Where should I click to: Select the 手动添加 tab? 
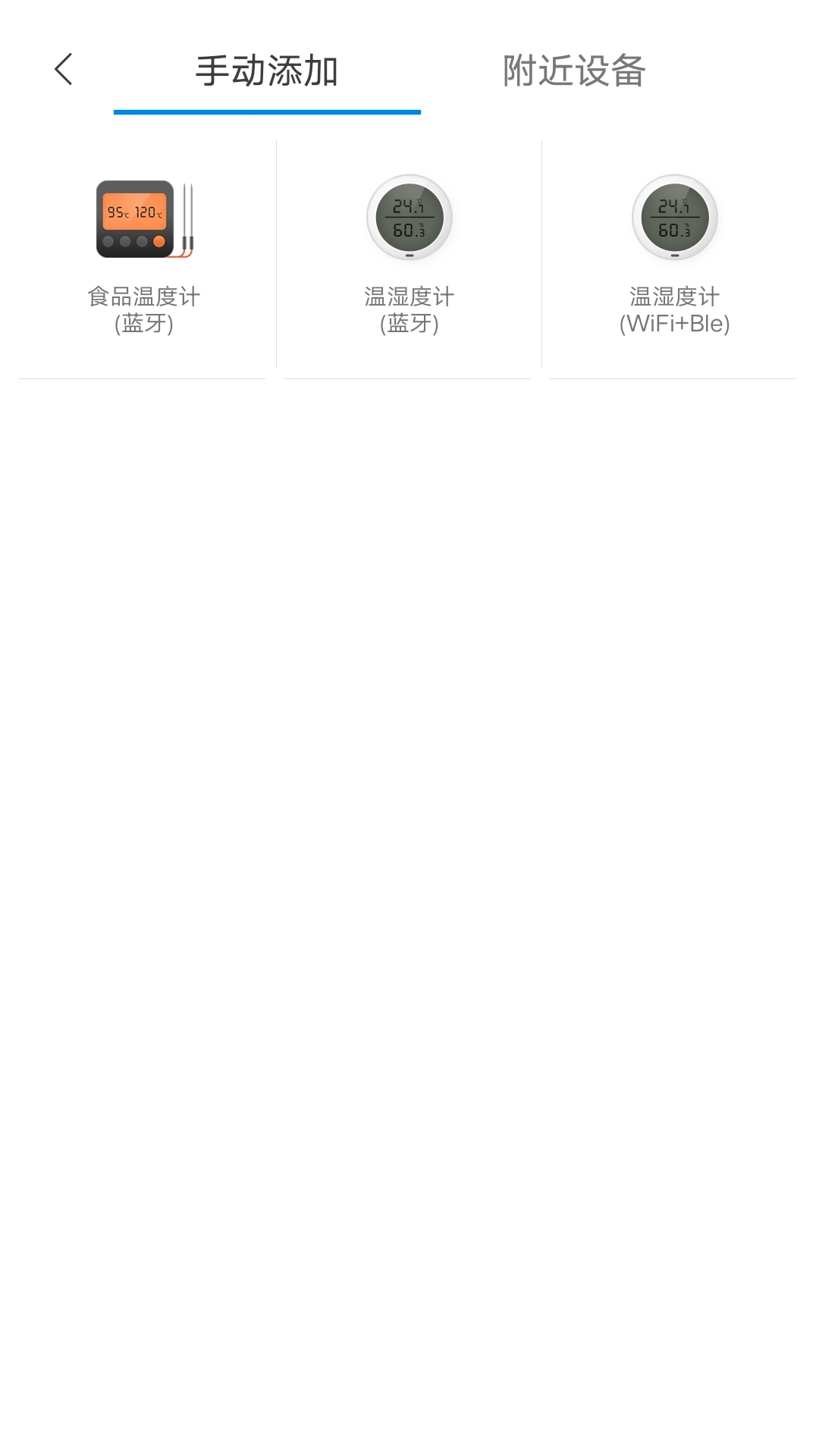tap(267, 71)
